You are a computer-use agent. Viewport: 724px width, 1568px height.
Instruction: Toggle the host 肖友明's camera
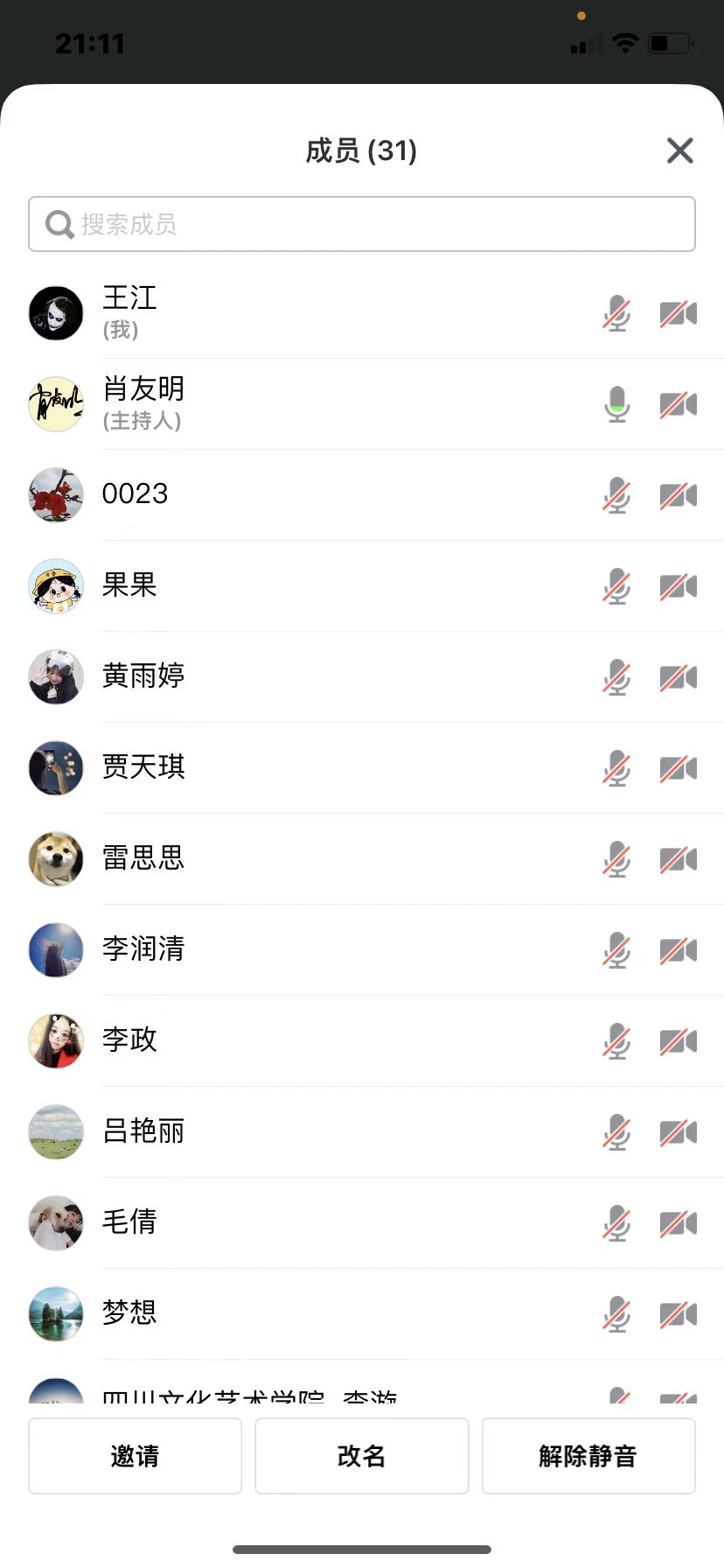coord(679,404)
